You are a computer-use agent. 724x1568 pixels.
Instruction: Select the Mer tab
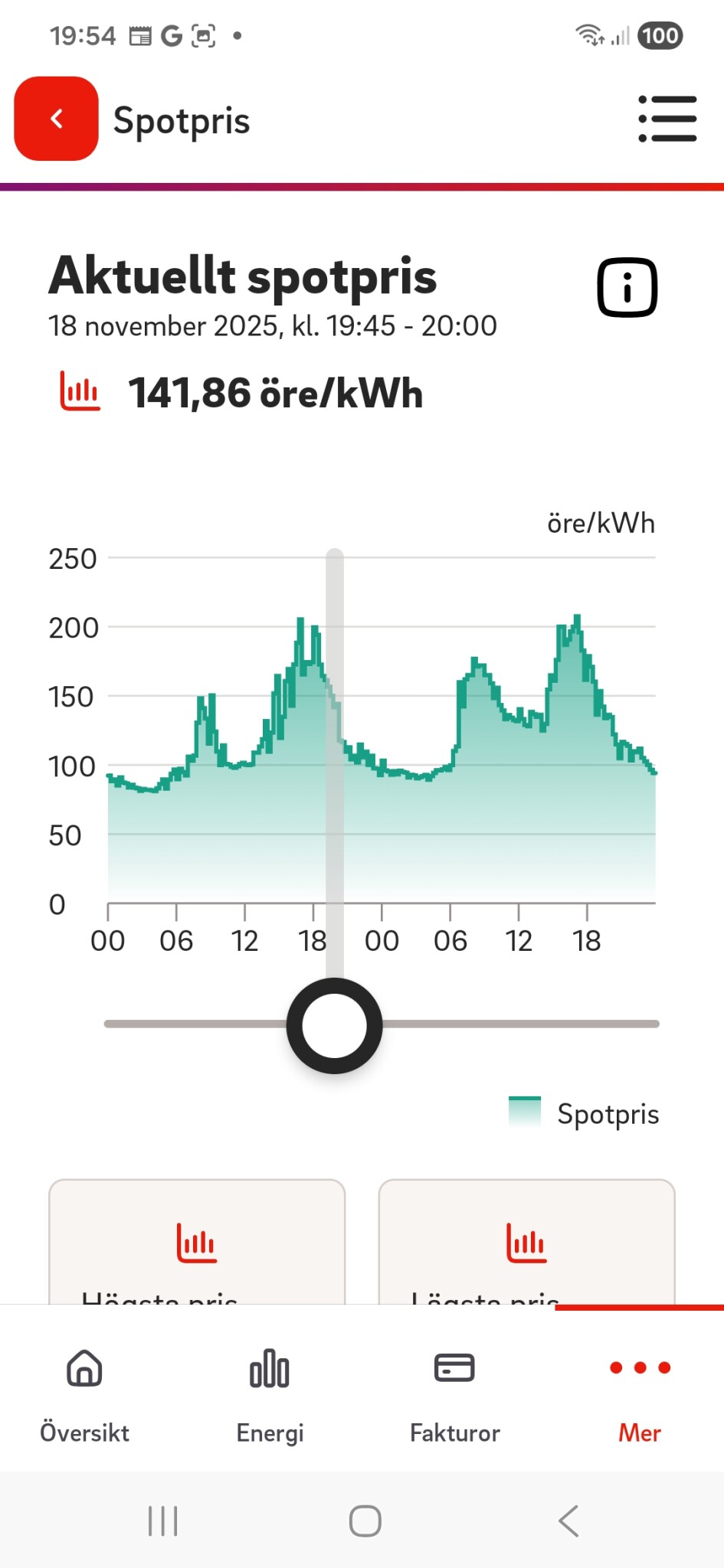pyautogui.click(x=640, y=1393)
